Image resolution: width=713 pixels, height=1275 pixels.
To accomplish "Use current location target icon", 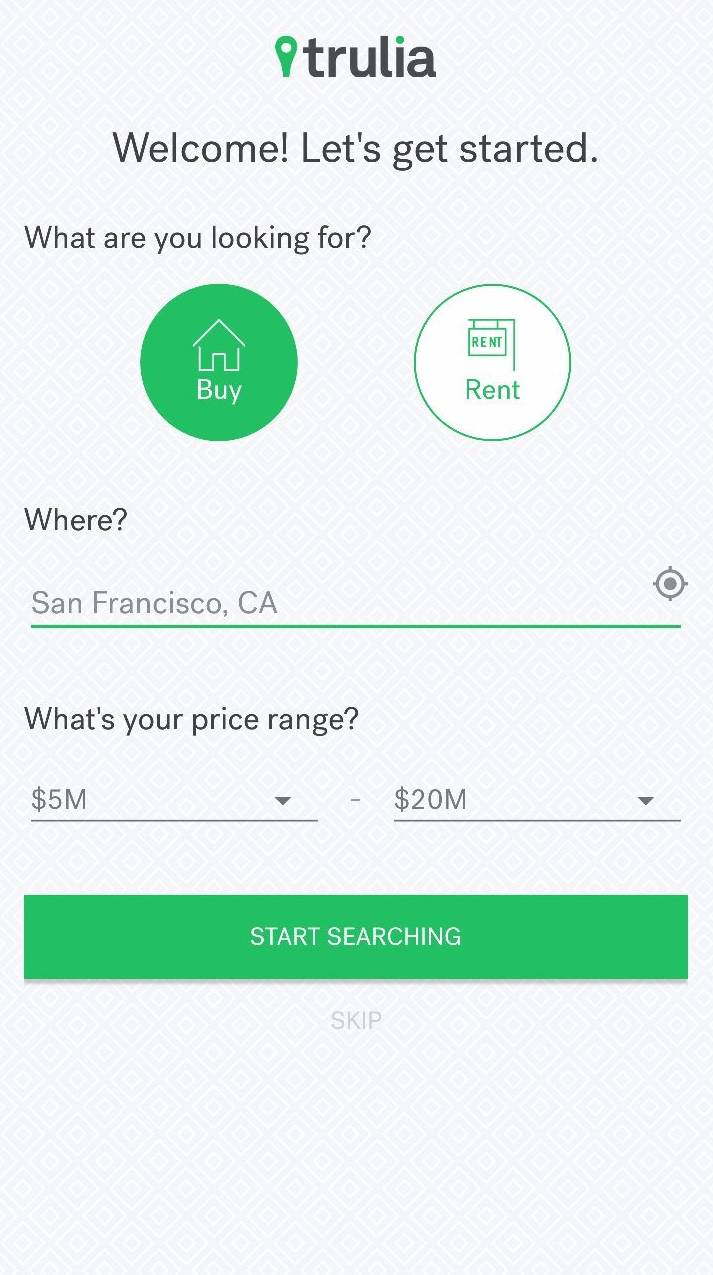I will (670, 583).
